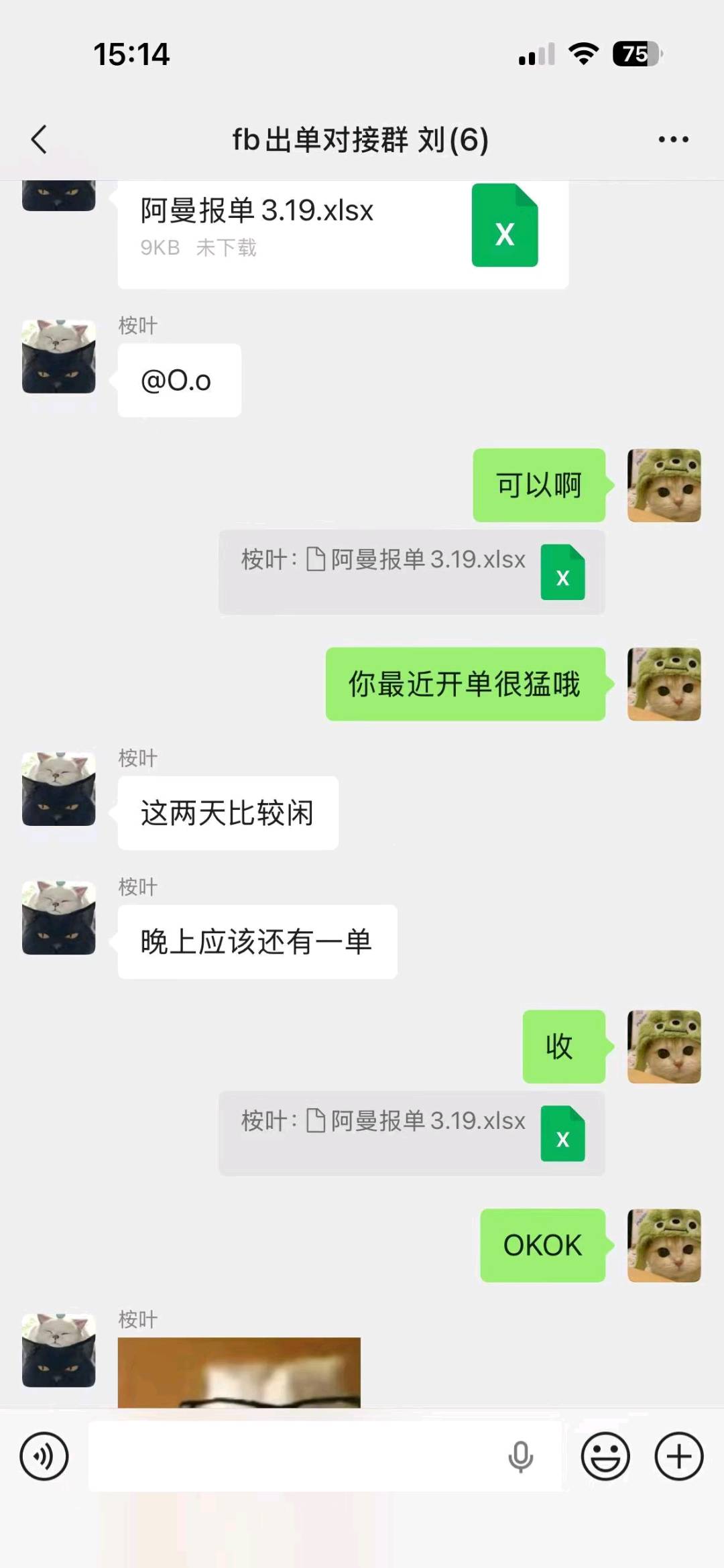Open 桉叶's avatar from the chat
The image size is (724, 1568).
point(58,789)
